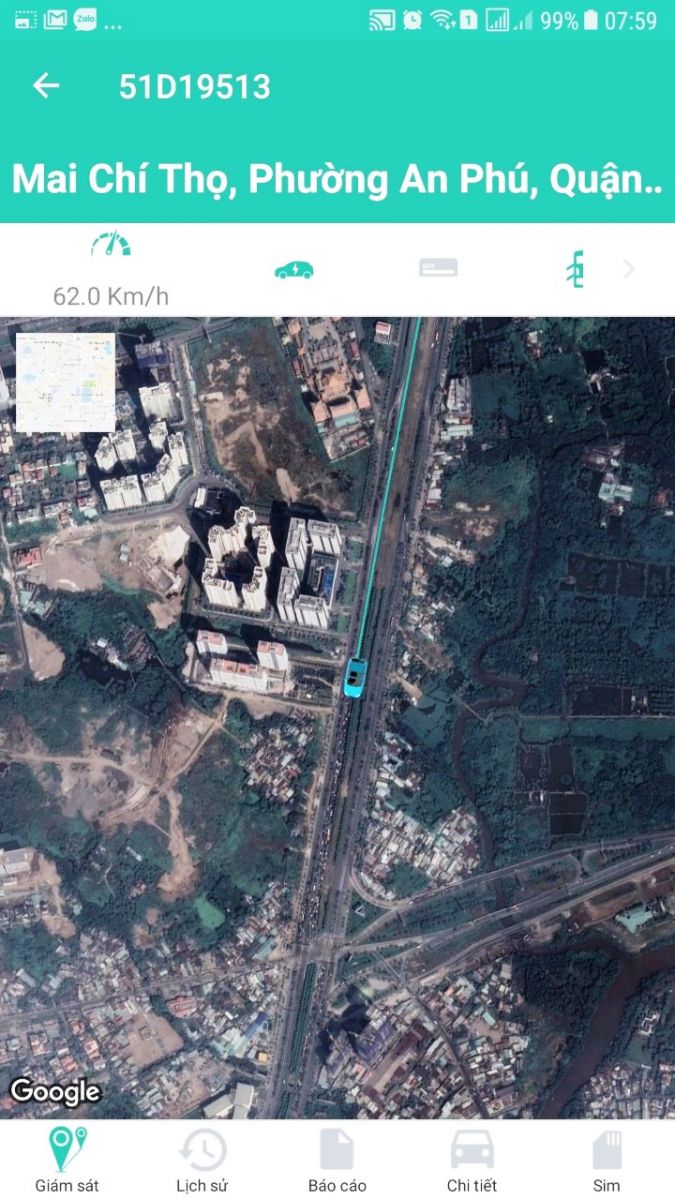The image size is (675, 1200).
Task: Open the Báo cáo tab
Action: tap(337, 1160)
